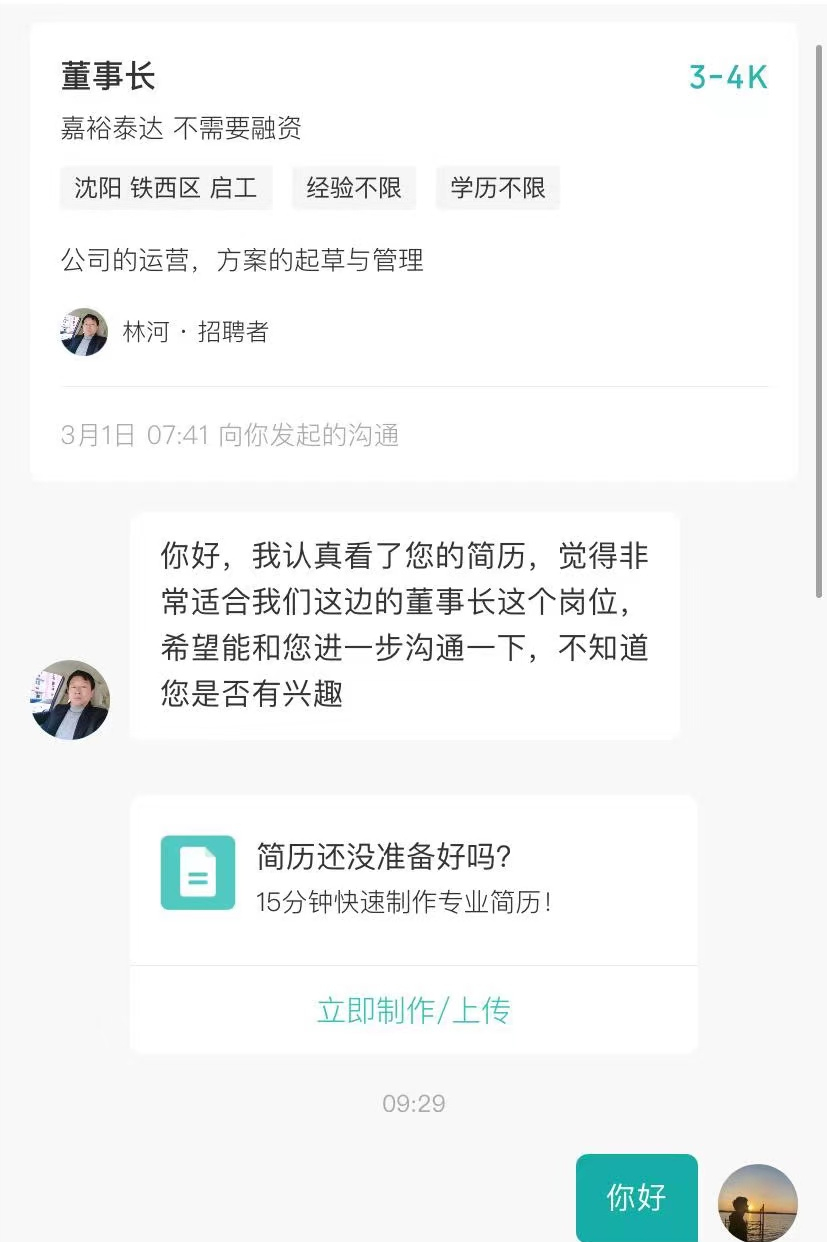Open your own avatar next to 你好
Viewport: 827px width, 1242px height.
(x=757, y=1200)
